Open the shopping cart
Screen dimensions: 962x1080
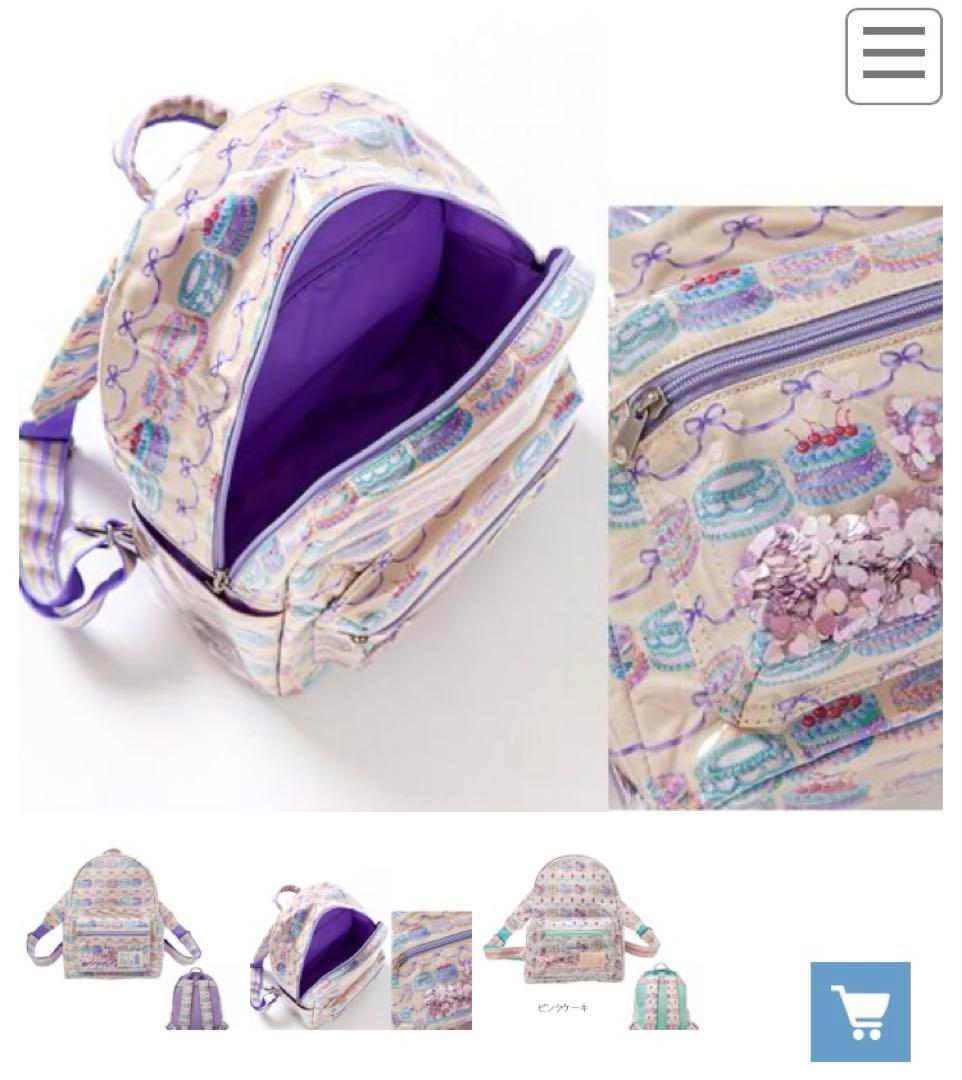tap(860, 1011)
